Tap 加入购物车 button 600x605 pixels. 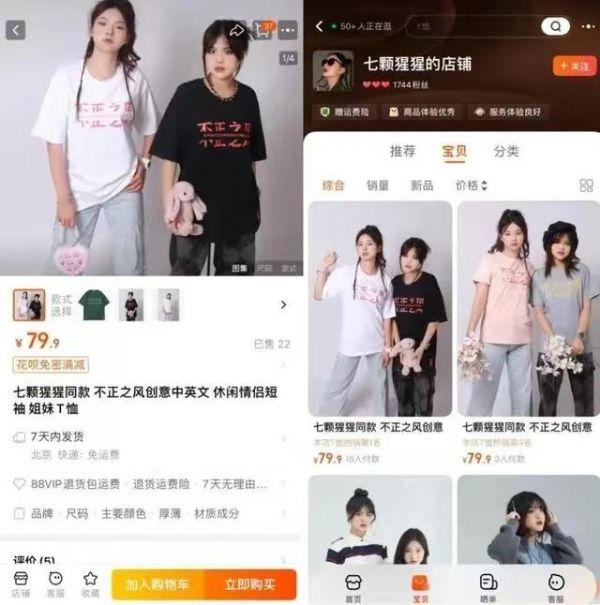[x=157, y=584]
